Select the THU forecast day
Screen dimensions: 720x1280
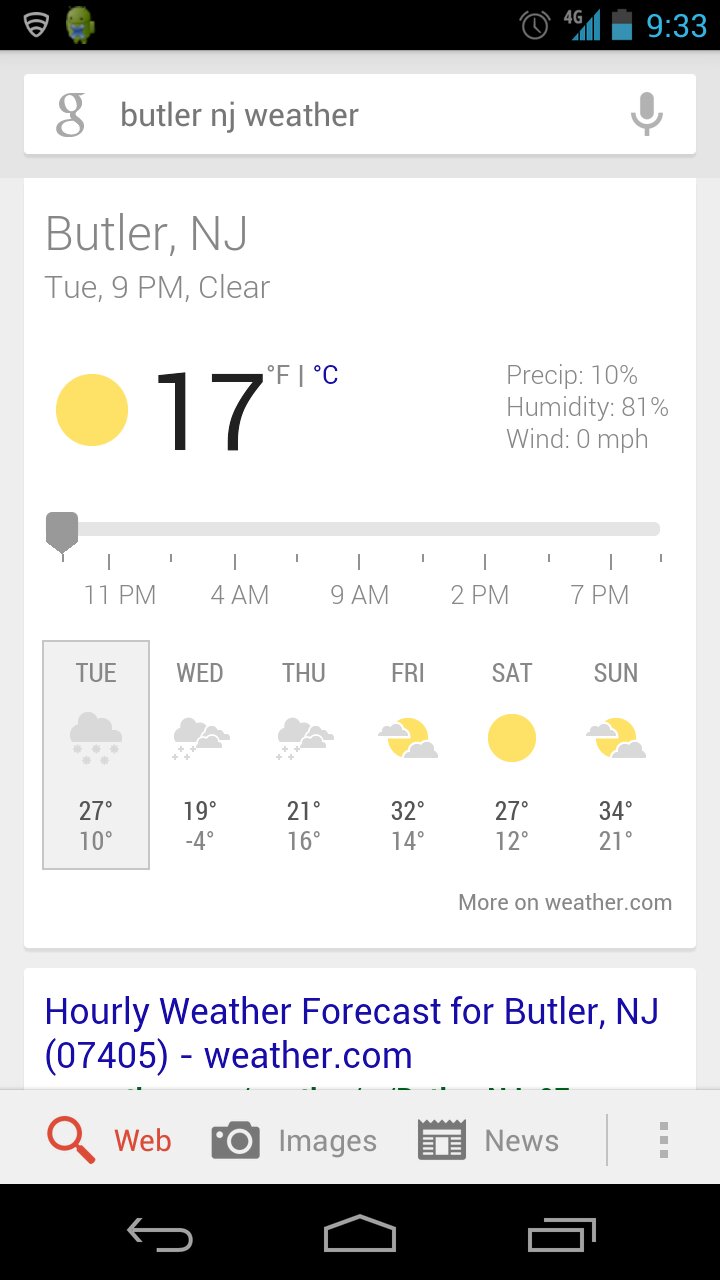[304, 755]
